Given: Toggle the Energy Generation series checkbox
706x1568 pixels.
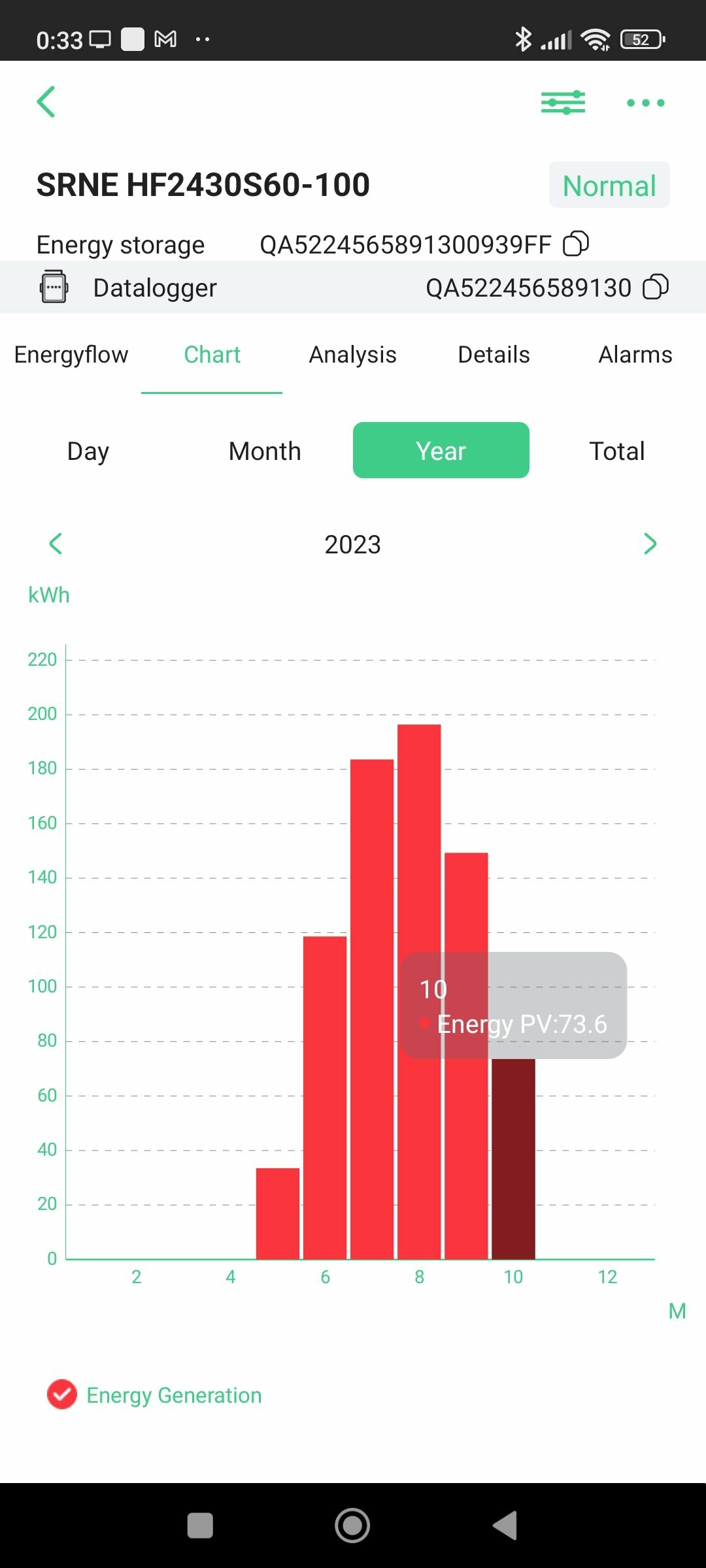Looking at the screenshot, I should 62,1395.
